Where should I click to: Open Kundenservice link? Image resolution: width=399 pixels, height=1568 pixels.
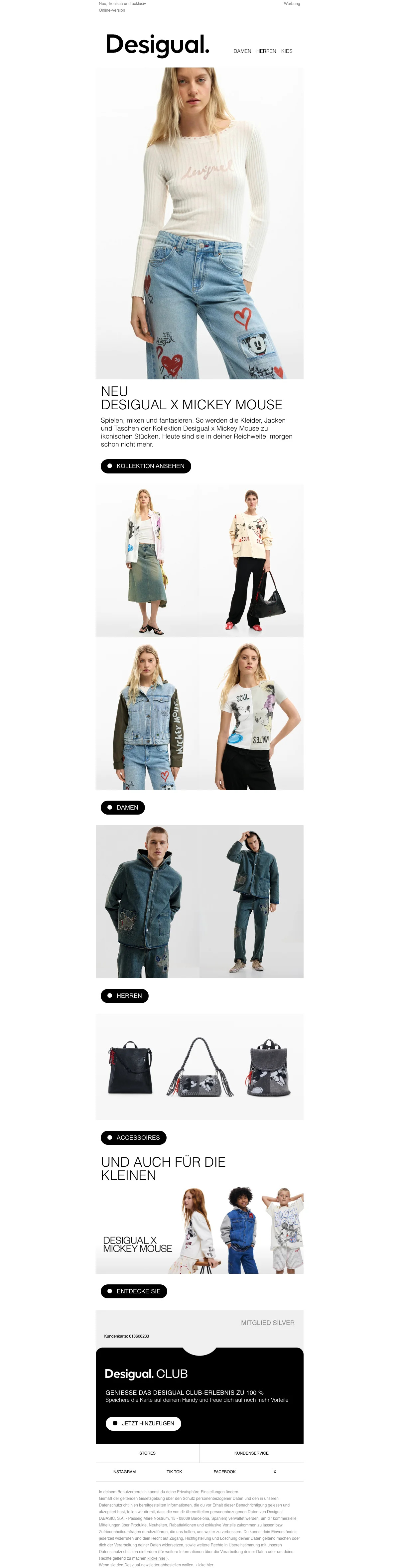251,1453
